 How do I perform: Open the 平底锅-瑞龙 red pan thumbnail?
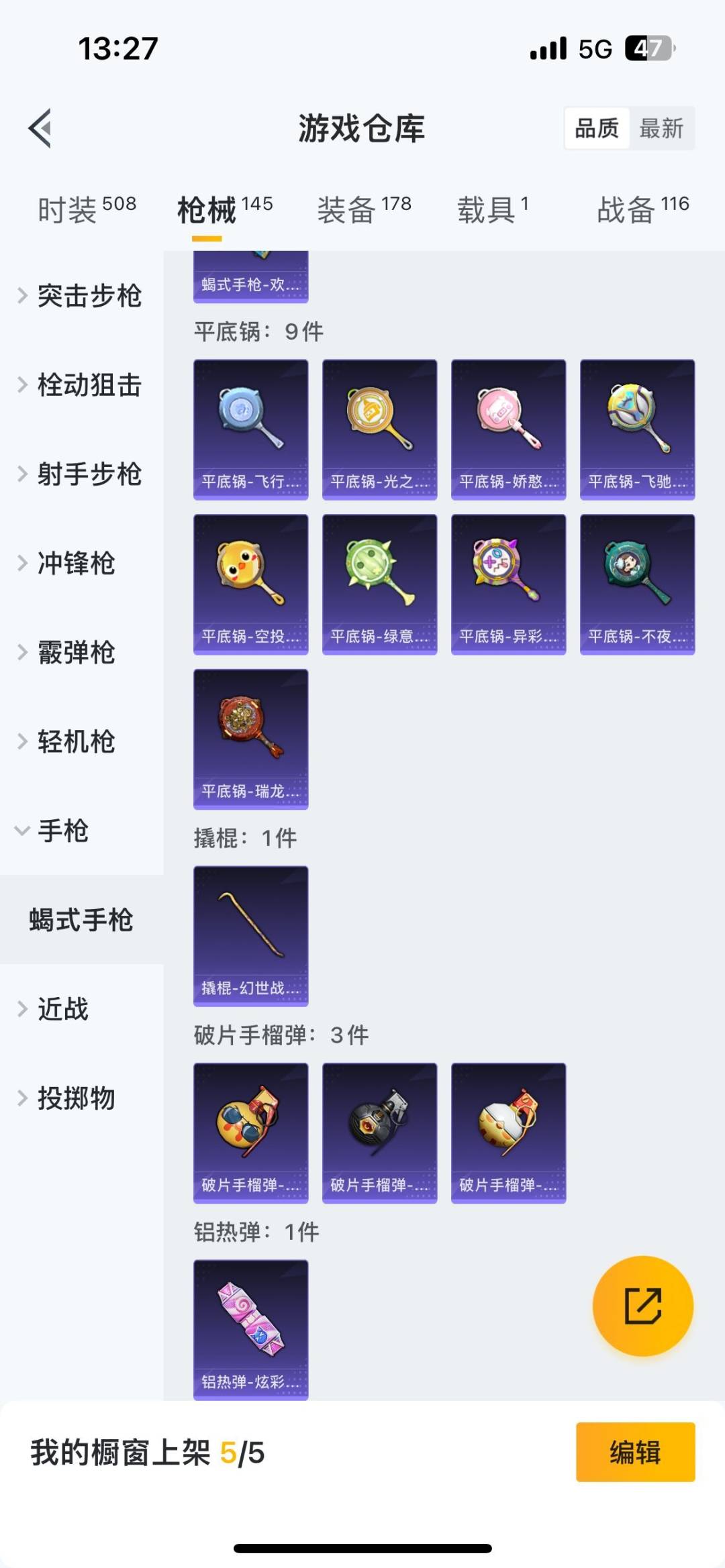coord(250,741)
